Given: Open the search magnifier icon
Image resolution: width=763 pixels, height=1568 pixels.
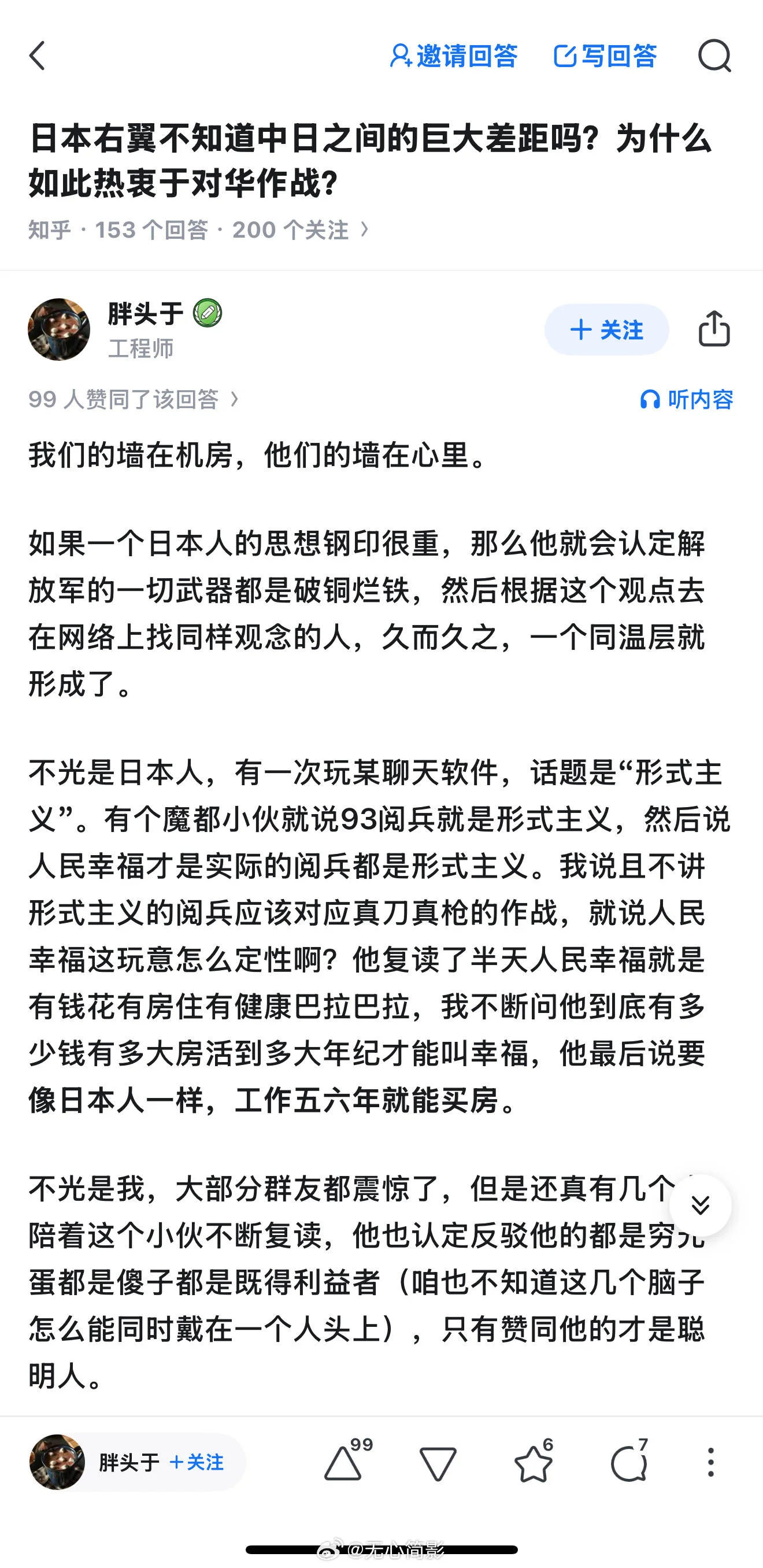Looking at the screenshot, I should tap(714, 56).
